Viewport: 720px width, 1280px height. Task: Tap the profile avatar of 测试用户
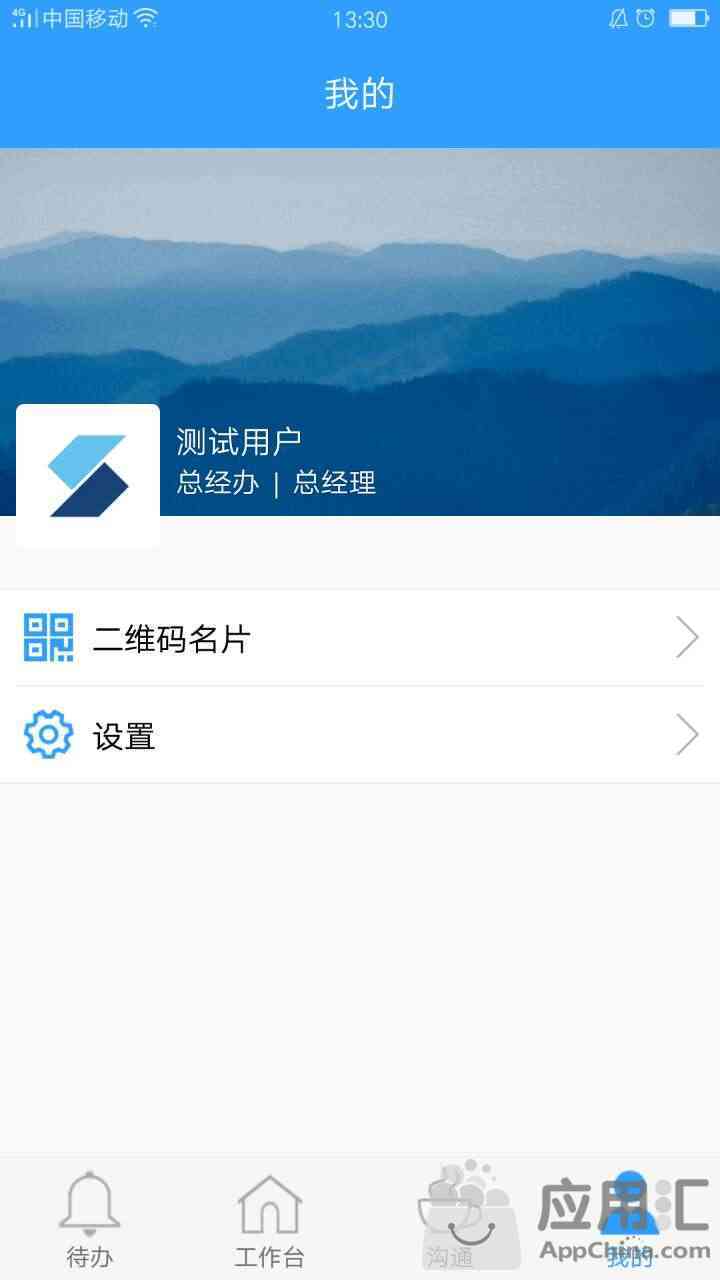pos(88,475)
